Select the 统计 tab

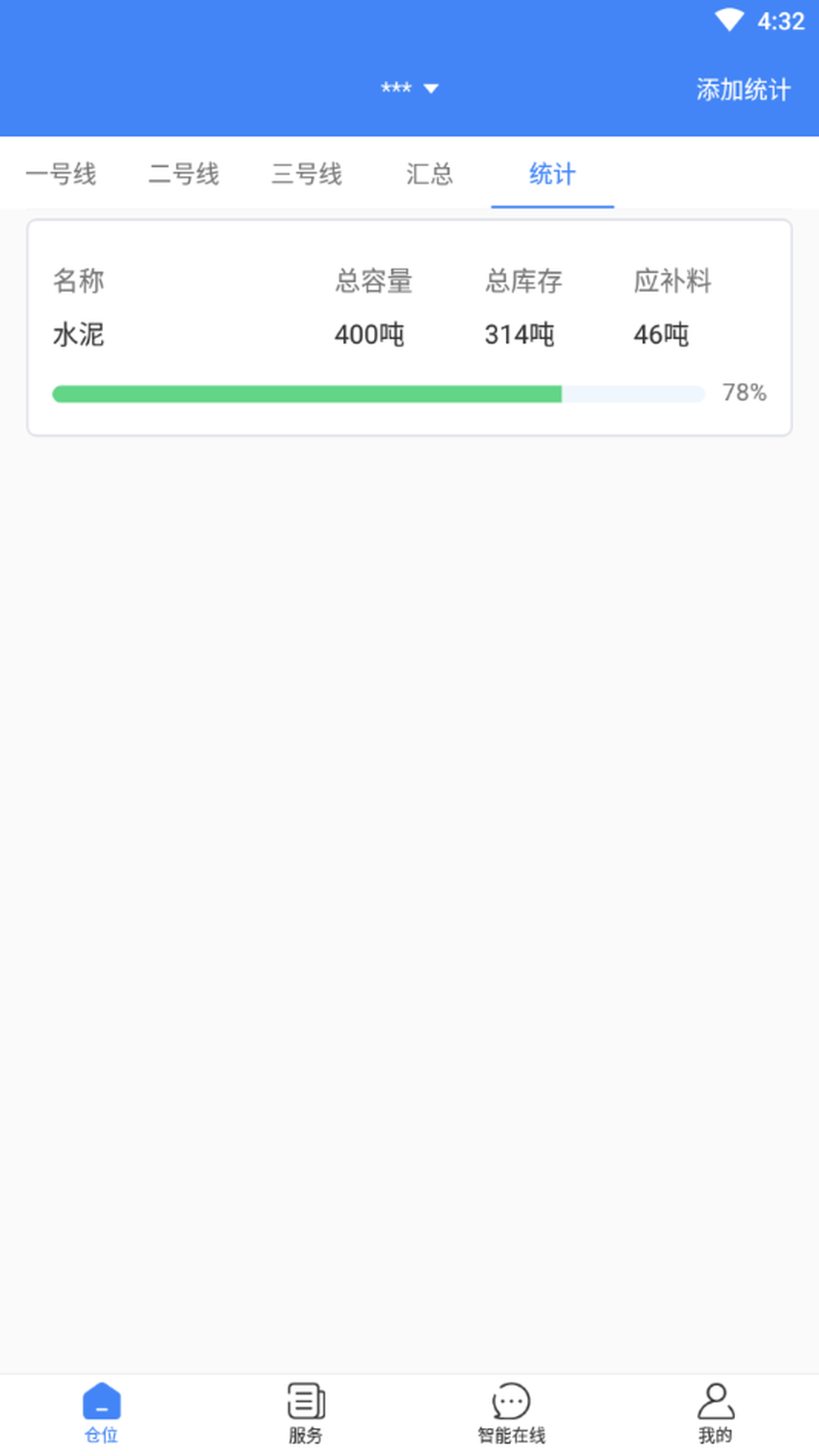click(x=552, y=174)
